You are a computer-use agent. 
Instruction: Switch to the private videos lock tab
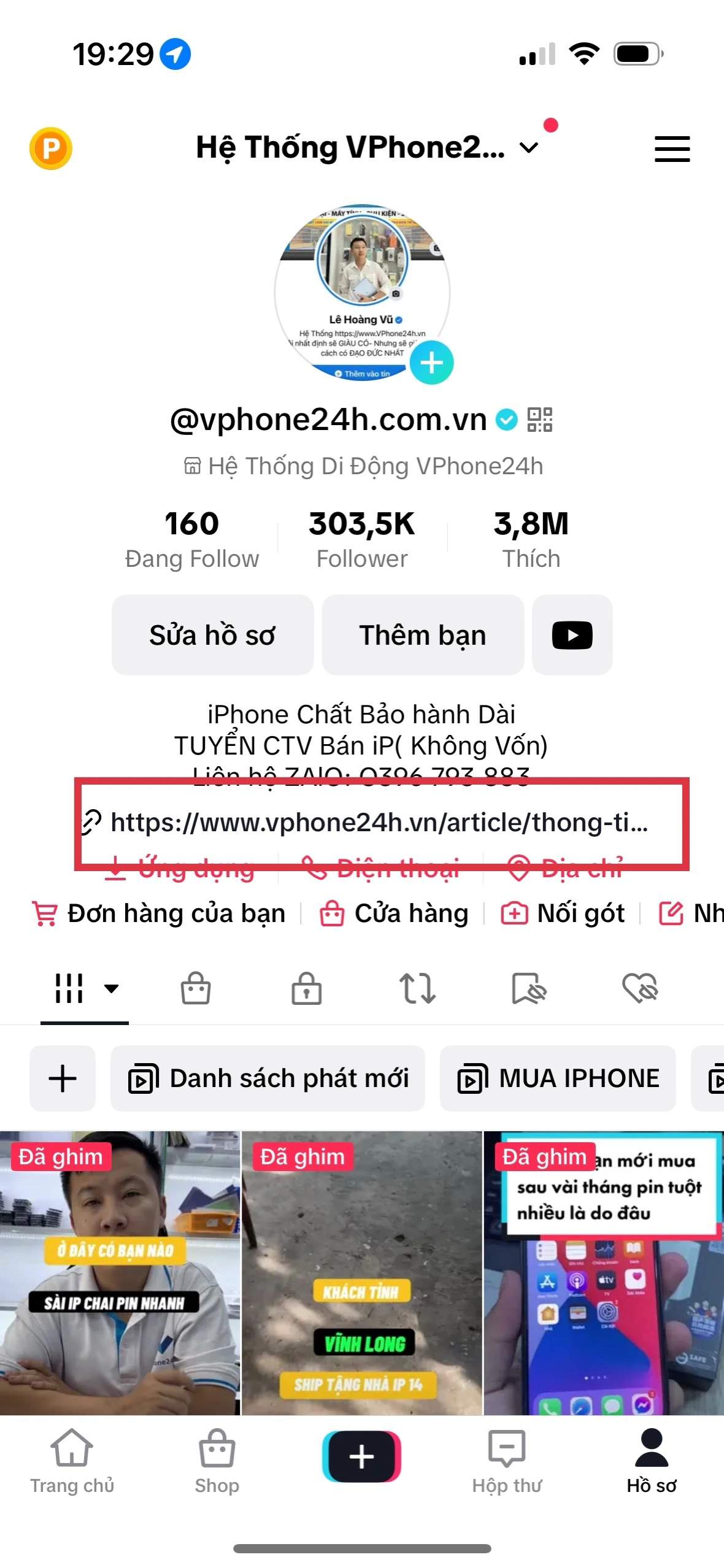coord(306,989)
